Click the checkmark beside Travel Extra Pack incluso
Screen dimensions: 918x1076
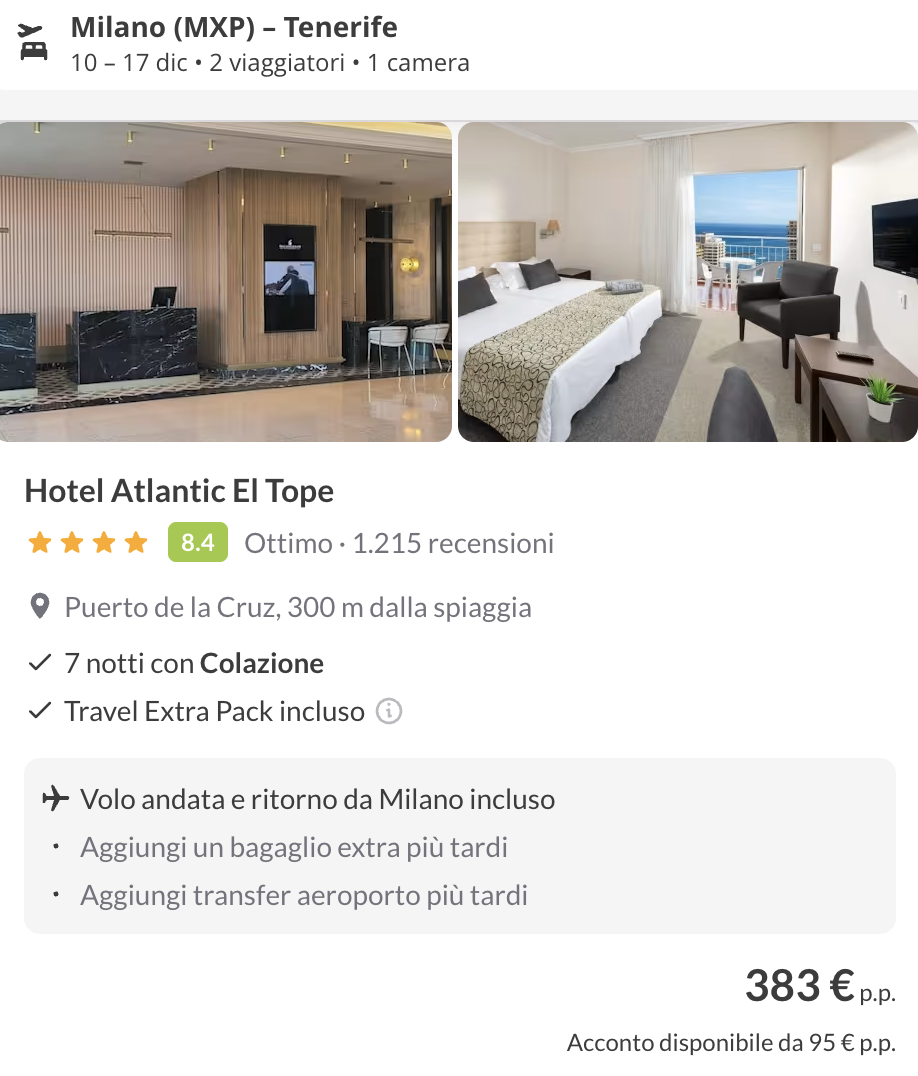click(40, 710)
